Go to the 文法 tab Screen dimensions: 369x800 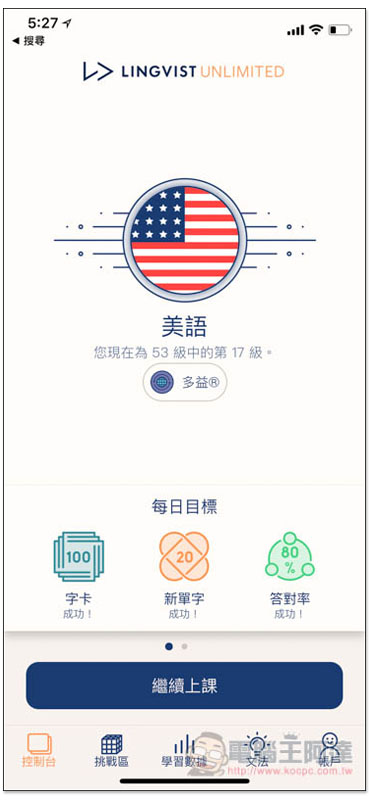click(257, 751)
